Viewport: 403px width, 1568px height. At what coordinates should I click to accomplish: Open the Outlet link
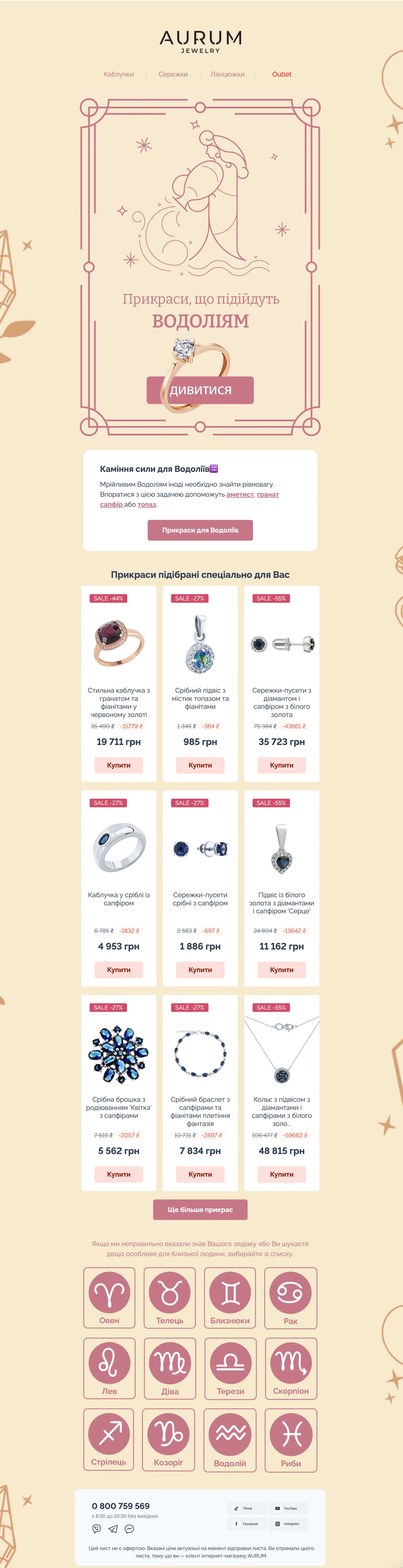(x=281, y=74)
